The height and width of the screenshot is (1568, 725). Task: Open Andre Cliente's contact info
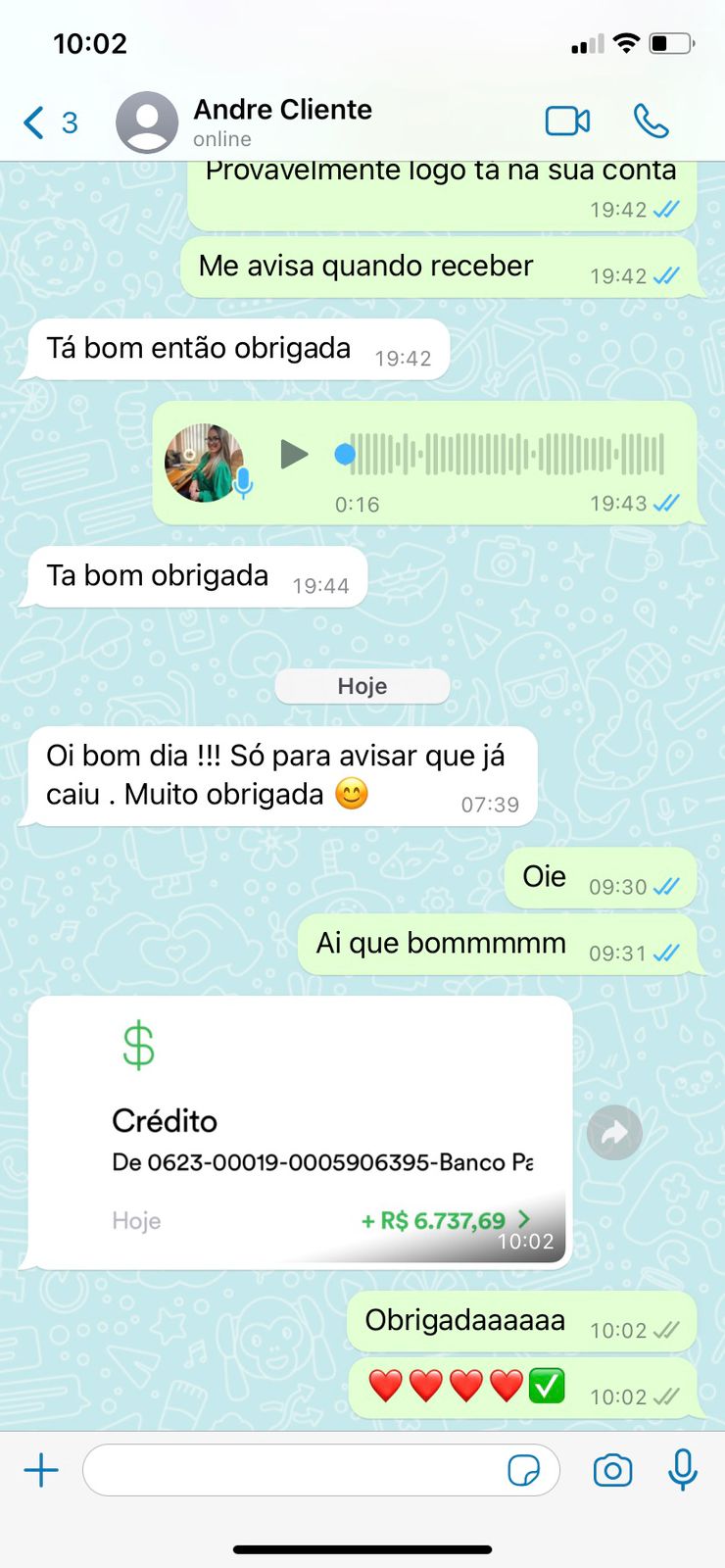[x=282, y=121]
